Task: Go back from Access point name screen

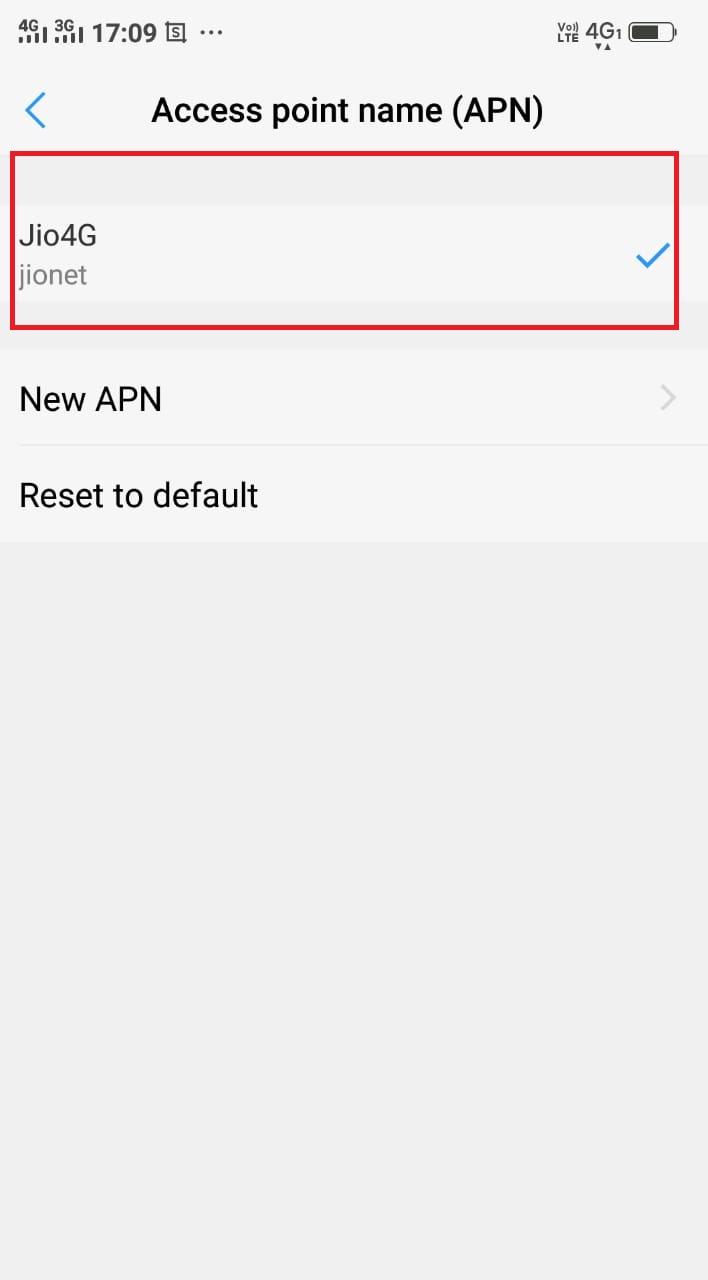Action: click(36, 110)
